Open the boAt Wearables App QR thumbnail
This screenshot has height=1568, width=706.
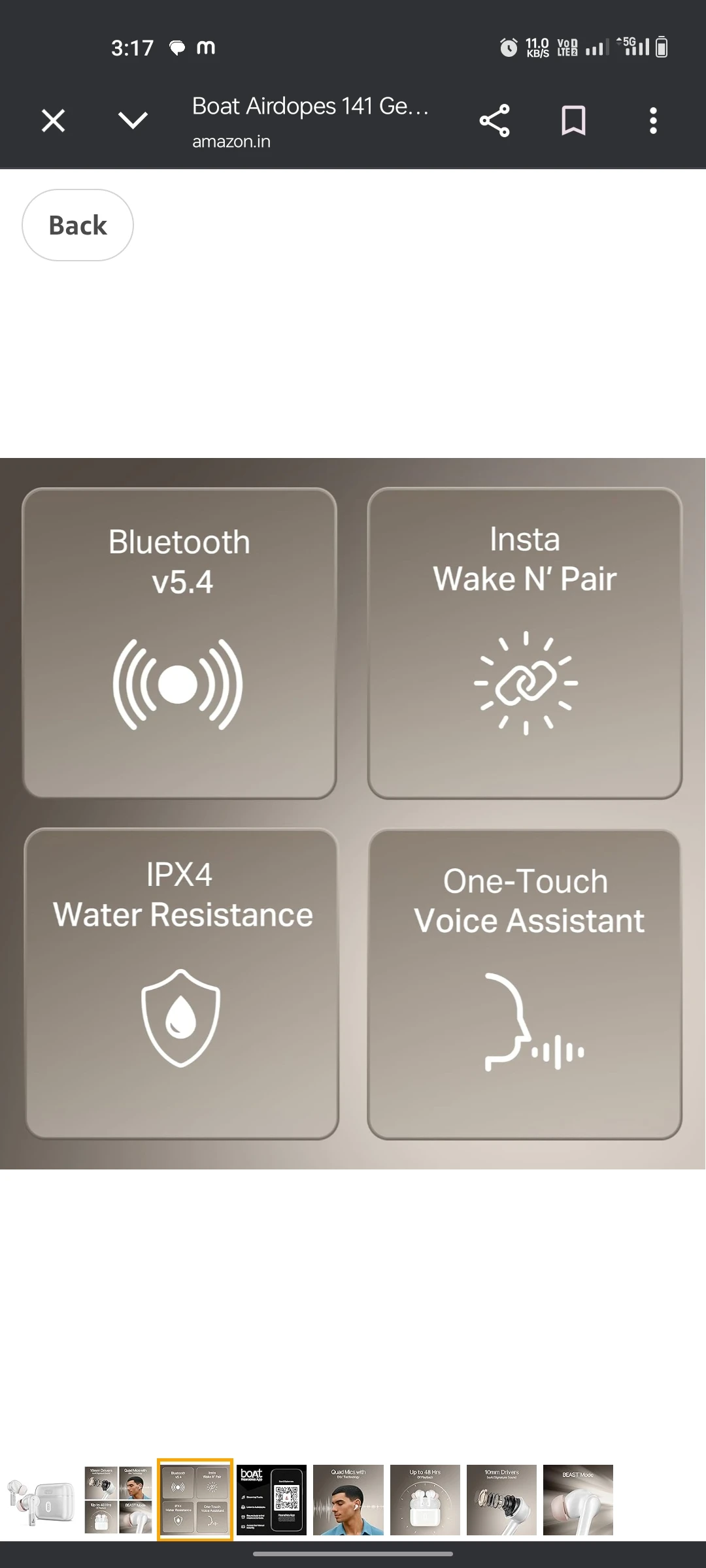pyautogui.click(x=271, y=1499)
